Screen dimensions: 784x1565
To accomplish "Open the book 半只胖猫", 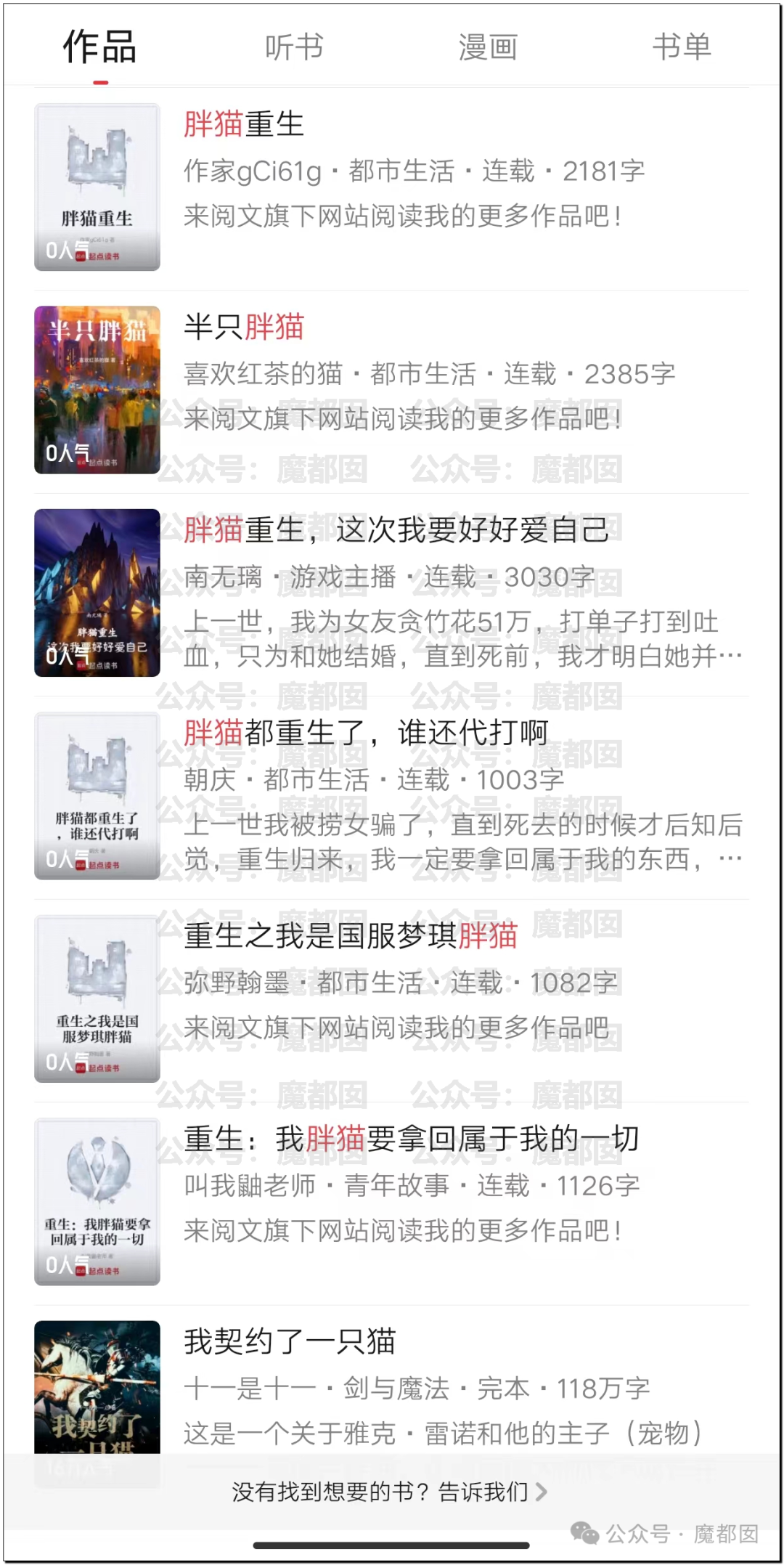I will [x=243, y=328].
